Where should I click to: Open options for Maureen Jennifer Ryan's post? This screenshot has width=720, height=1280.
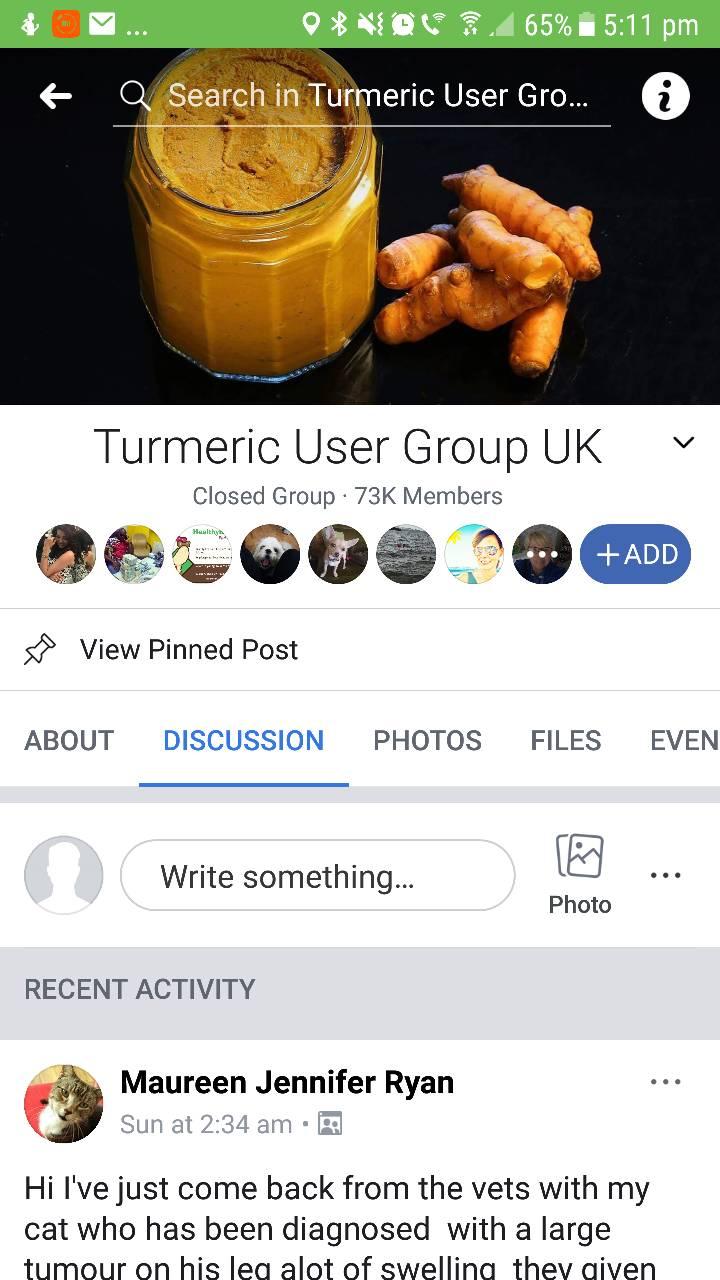(x=665, y=1082)
